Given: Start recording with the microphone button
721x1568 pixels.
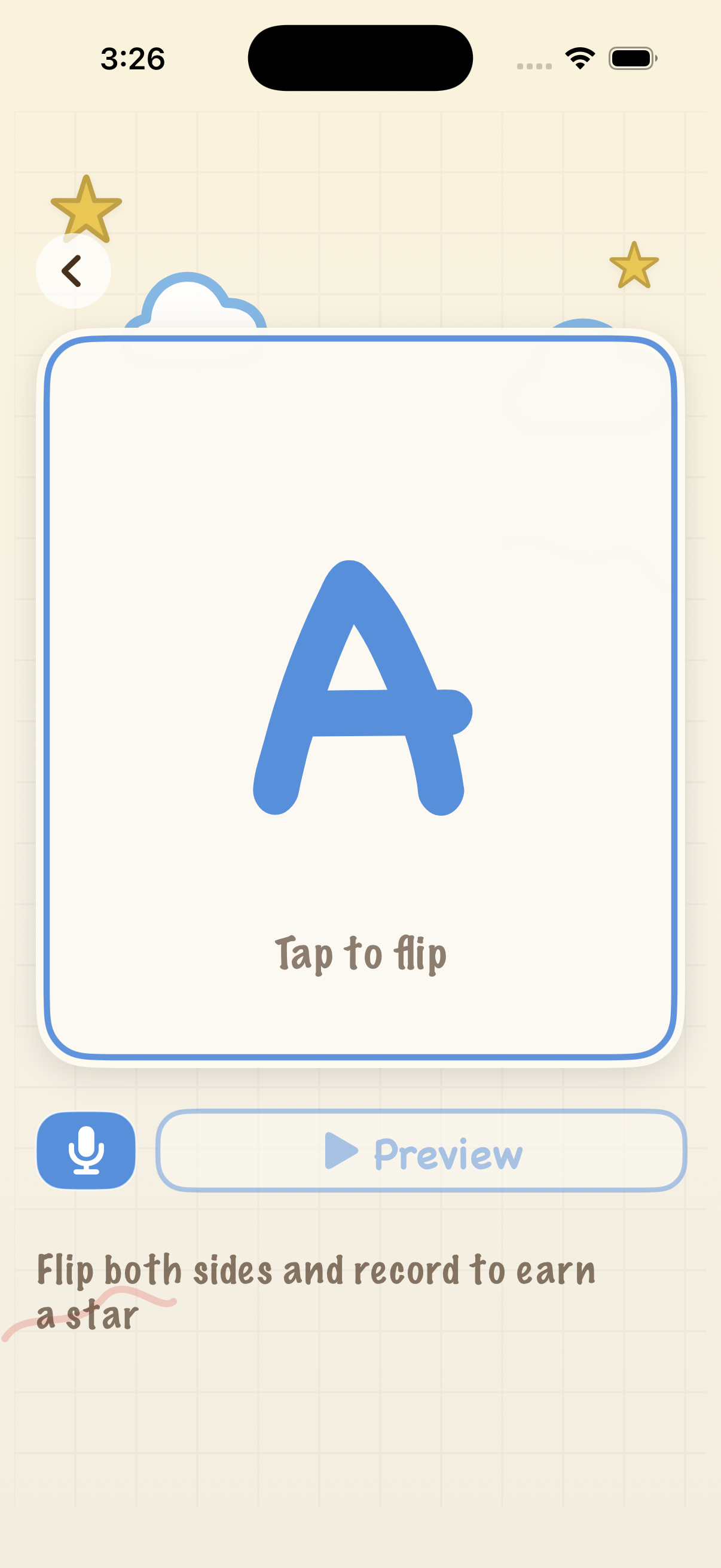Looking at the screenshot, I should (x=85, y=1150).
